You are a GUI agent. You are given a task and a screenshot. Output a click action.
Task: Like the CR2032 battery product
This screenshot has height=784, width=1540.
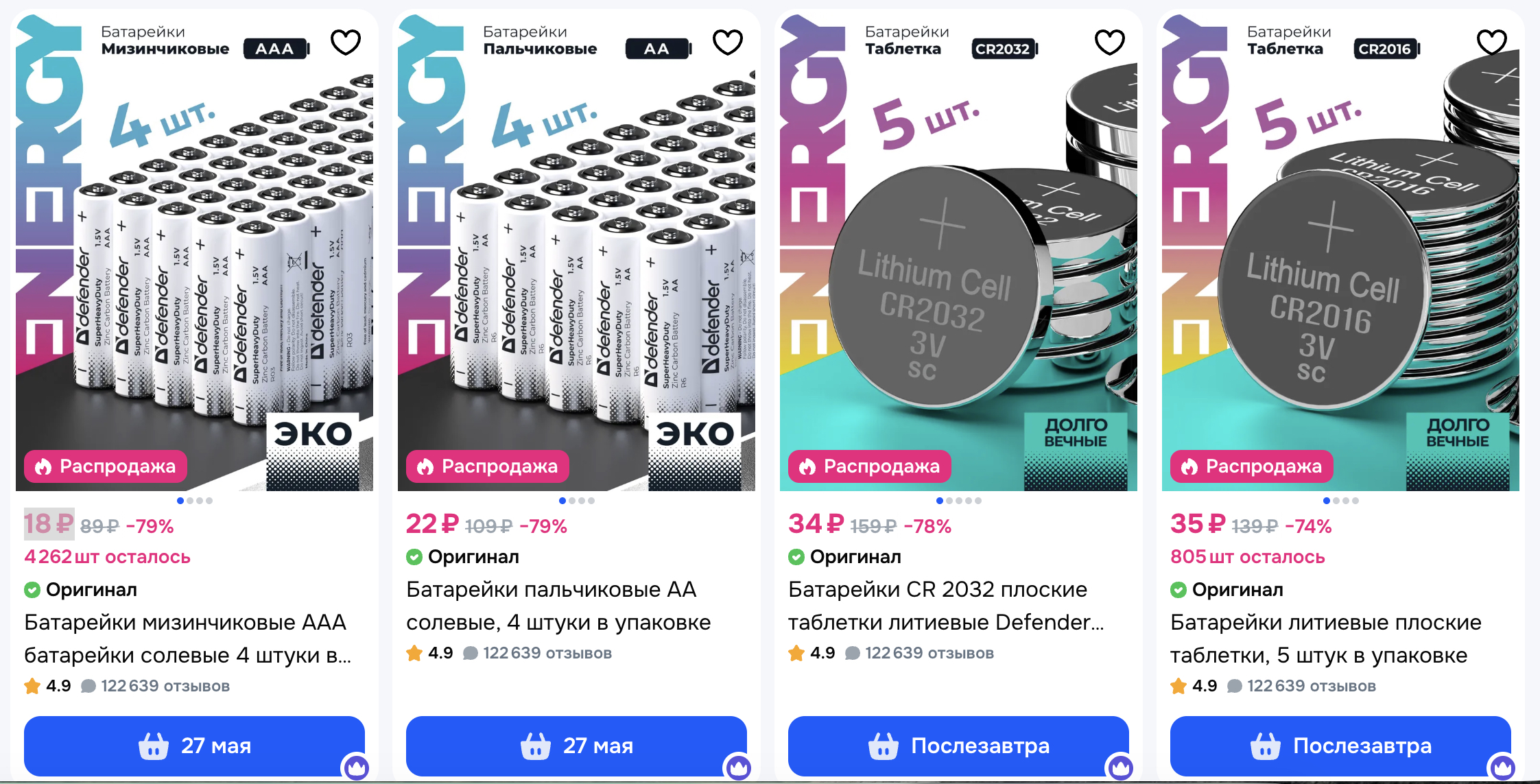pos(1110,43)
